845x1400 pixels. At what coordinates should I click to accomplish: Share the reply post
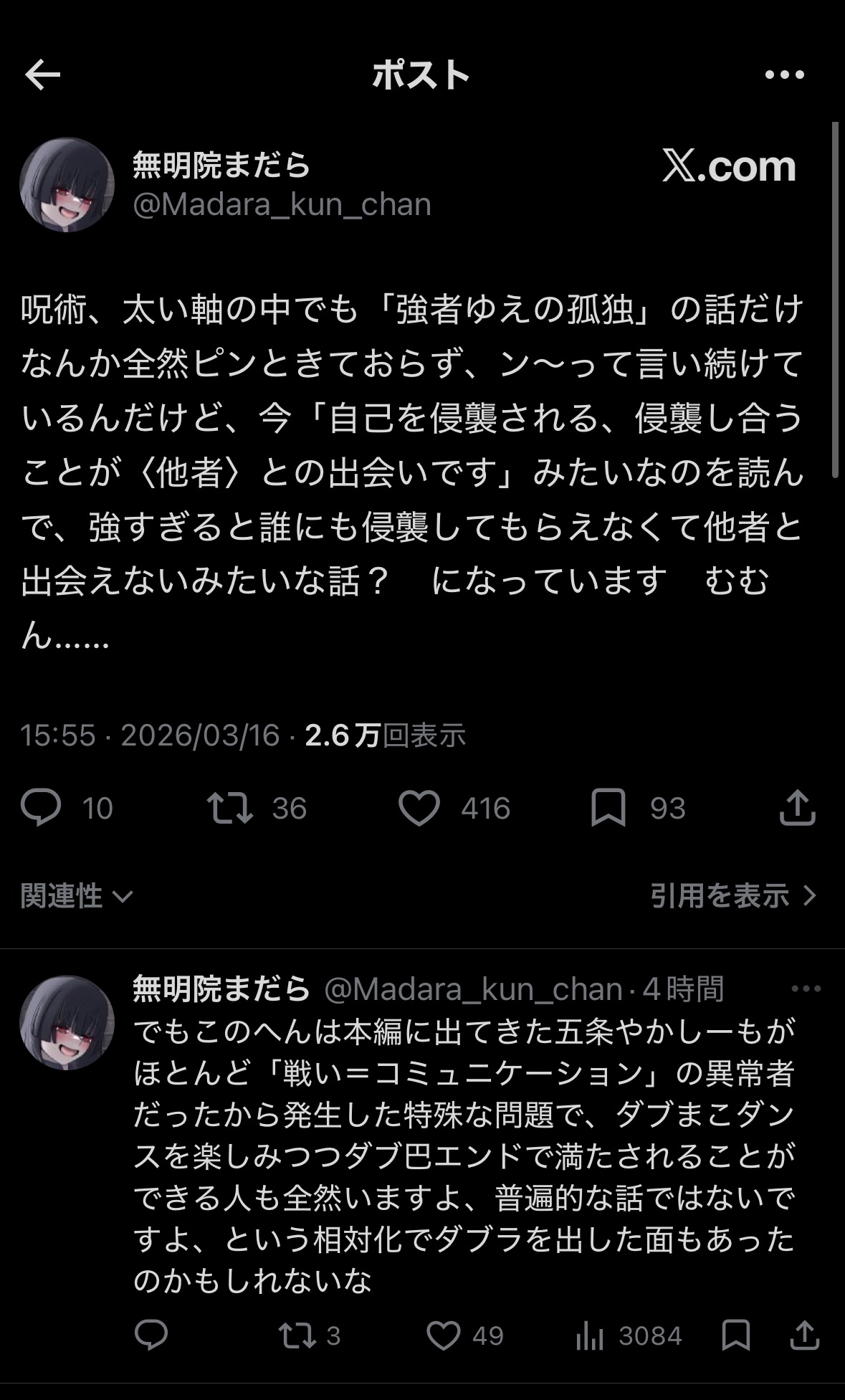[804, 1335]
